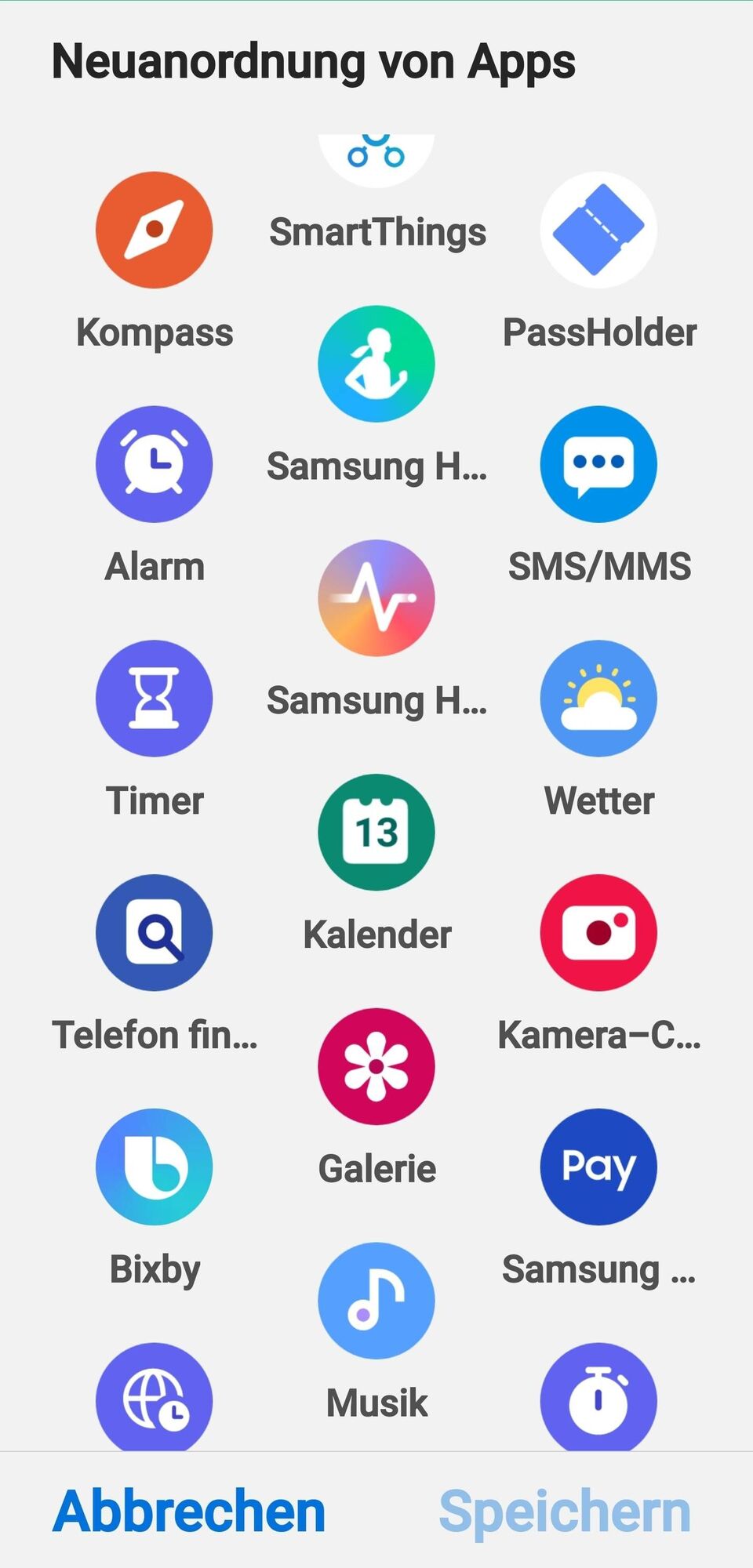Select the PassHolder app icon
This screenshot has height=1568, width=753.
pos(598,230)
